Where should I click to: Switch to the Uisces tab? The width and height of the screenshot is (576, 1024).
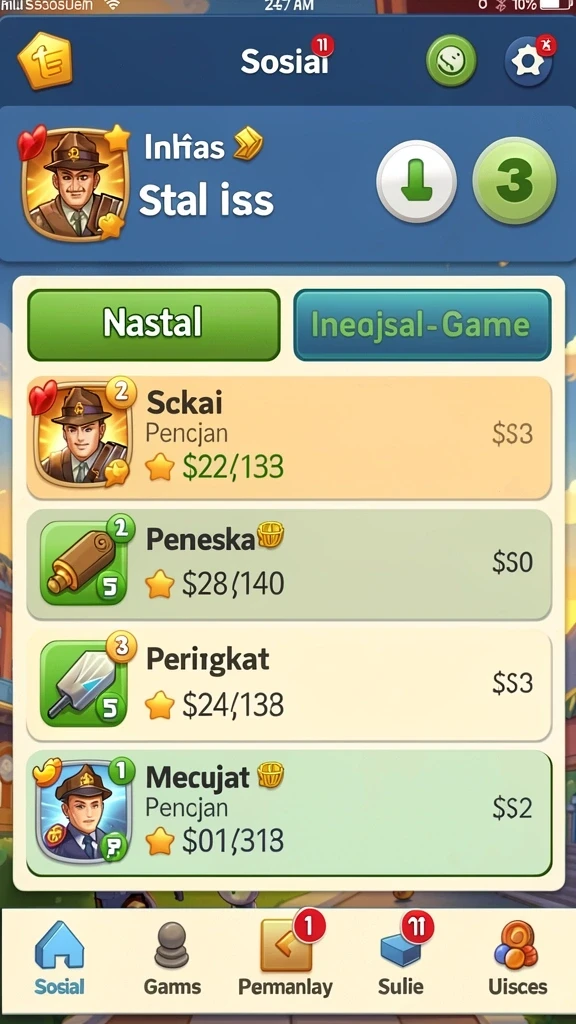click(517, 959)
